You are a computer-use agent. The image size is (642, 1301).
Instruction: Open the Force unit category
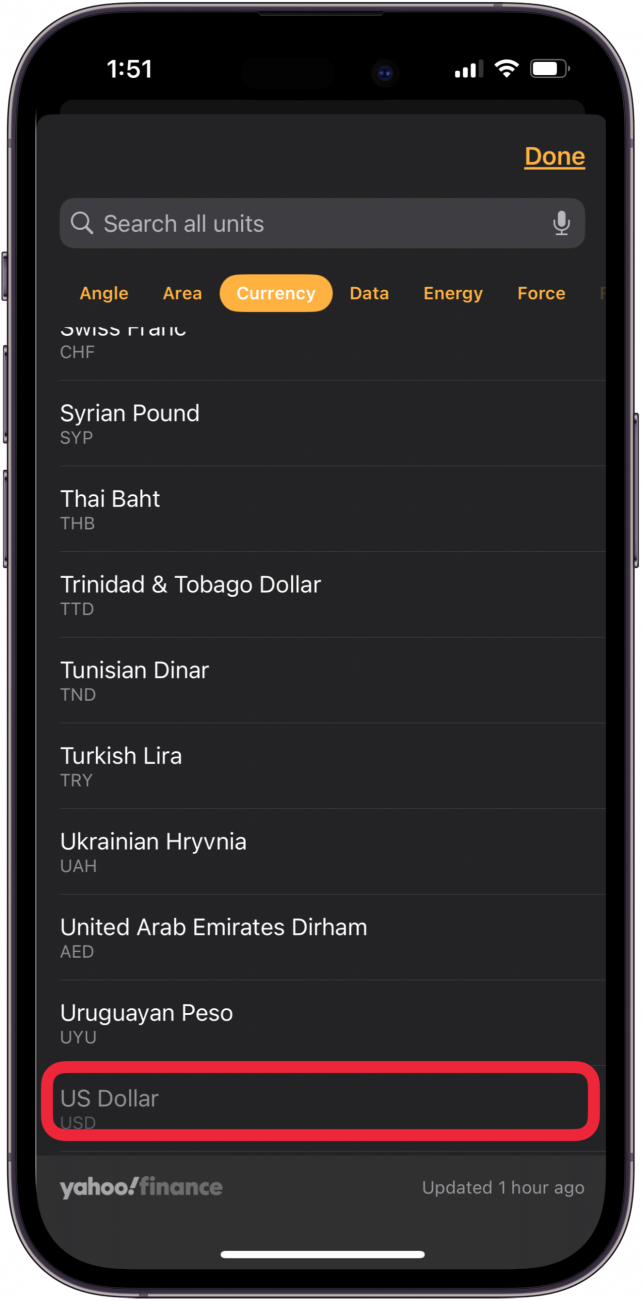(x=541, y=293)
